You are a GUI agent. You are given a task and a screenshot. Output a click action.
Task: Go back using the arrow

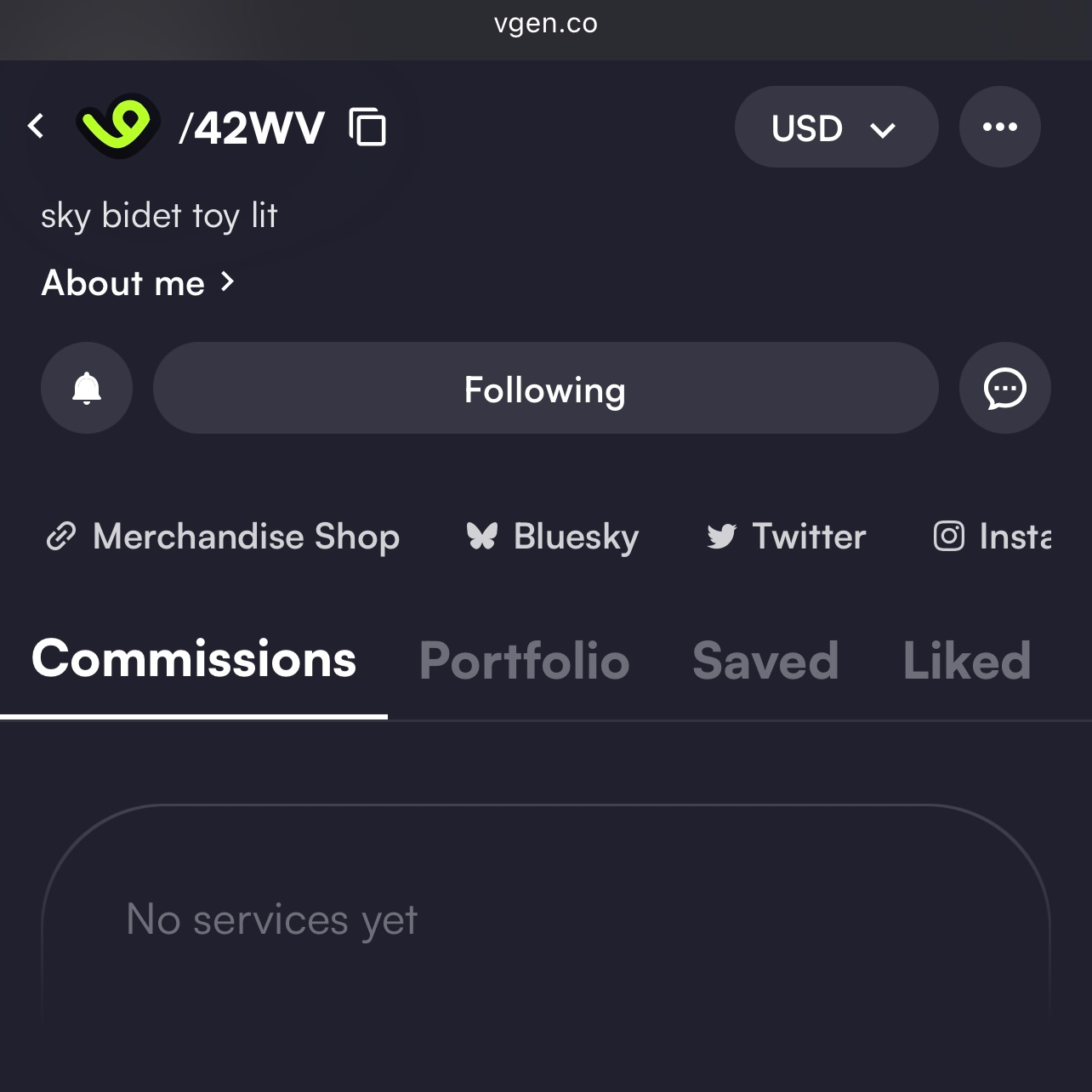(x=36, y=127)
